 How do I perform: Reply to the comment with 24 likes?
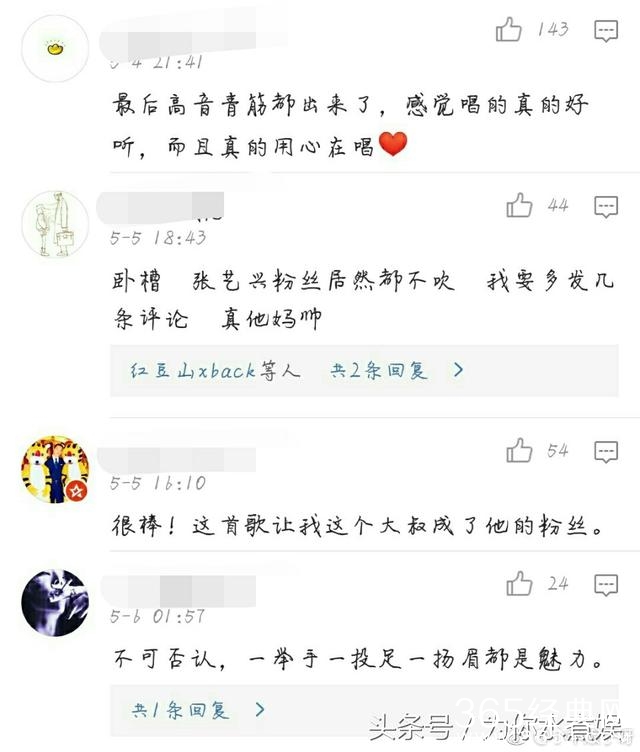(606, 584)
